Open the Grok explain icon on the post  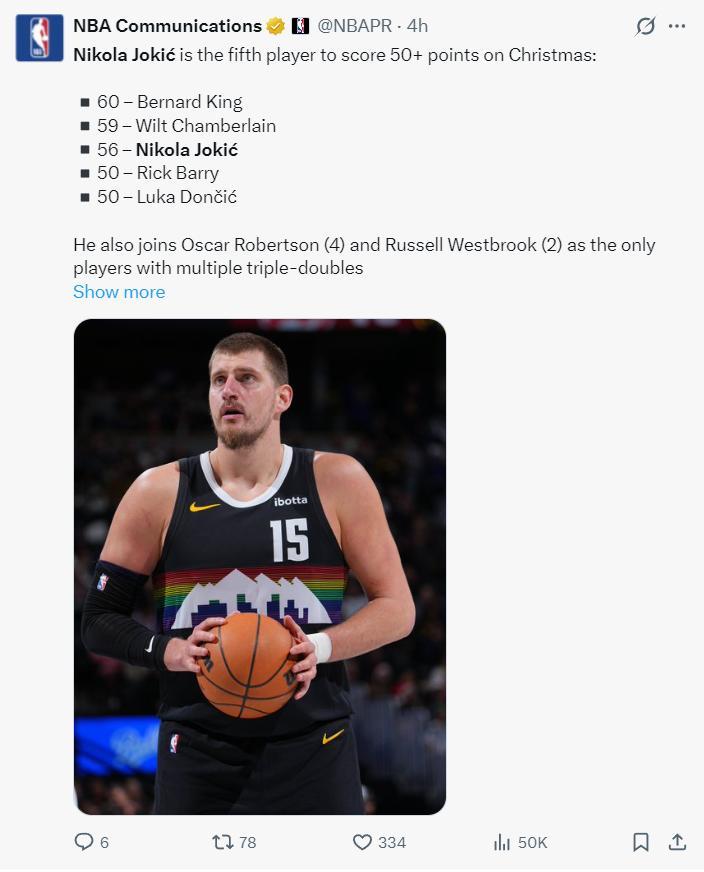coord(645,27)
